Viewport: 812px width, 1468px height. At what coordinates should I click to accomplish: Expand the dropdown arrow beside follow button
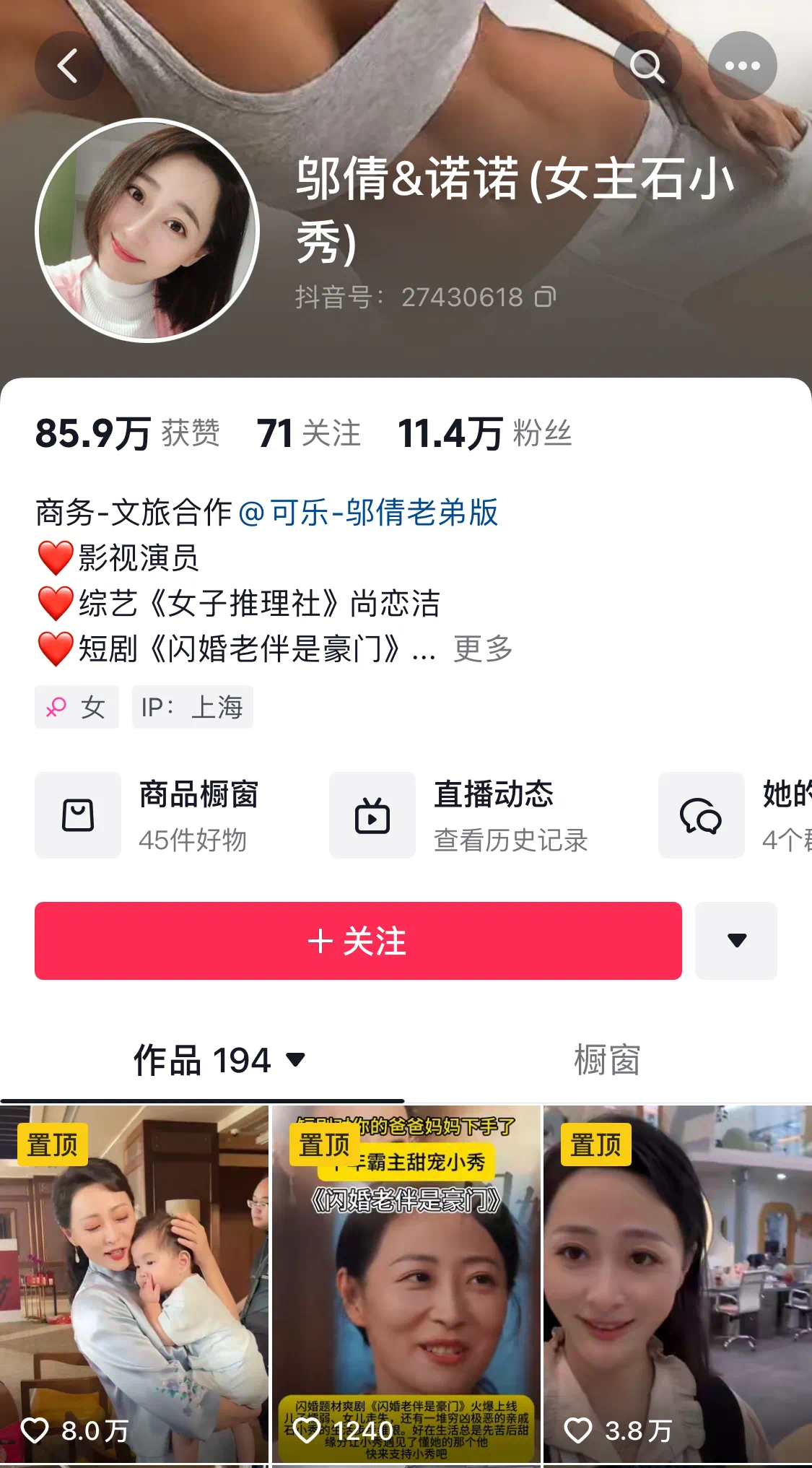(x=736, y=940)
